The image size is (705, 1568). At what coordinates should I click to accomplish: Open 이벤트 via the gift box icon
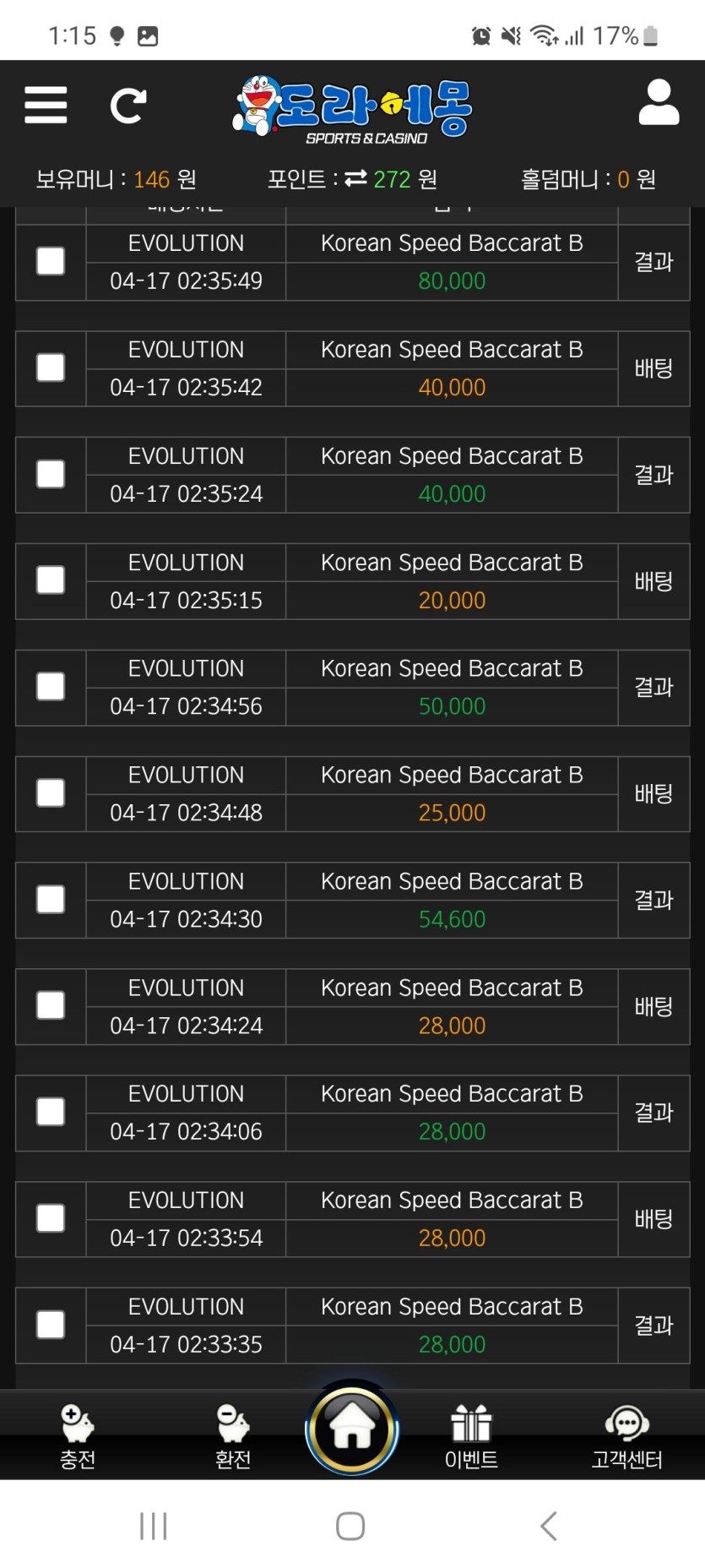click(470, 1424)
